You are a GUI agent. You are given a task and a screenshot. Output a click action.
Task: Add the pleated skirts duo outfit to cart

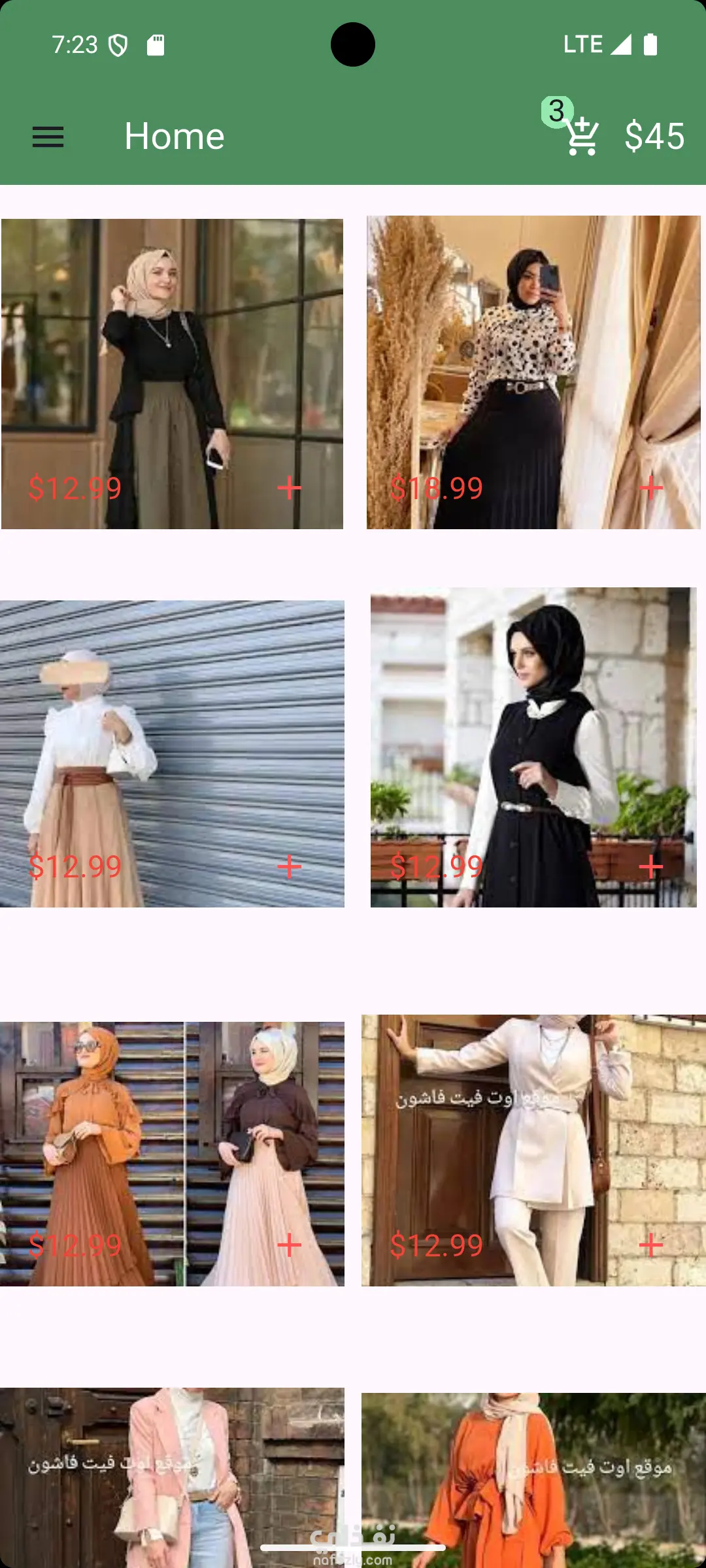289,1245
